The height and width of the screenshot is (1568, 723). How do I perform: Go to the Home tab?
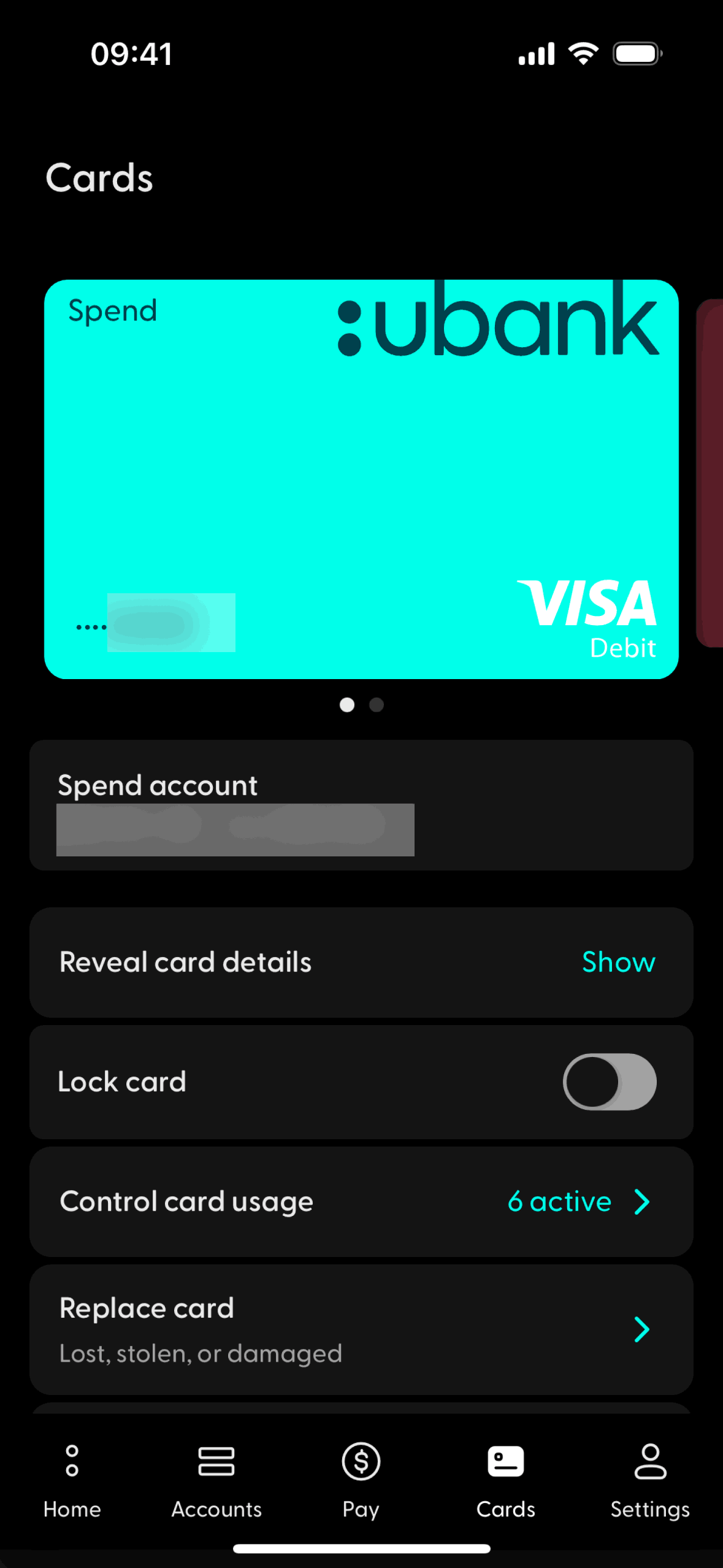(72, 1479)
